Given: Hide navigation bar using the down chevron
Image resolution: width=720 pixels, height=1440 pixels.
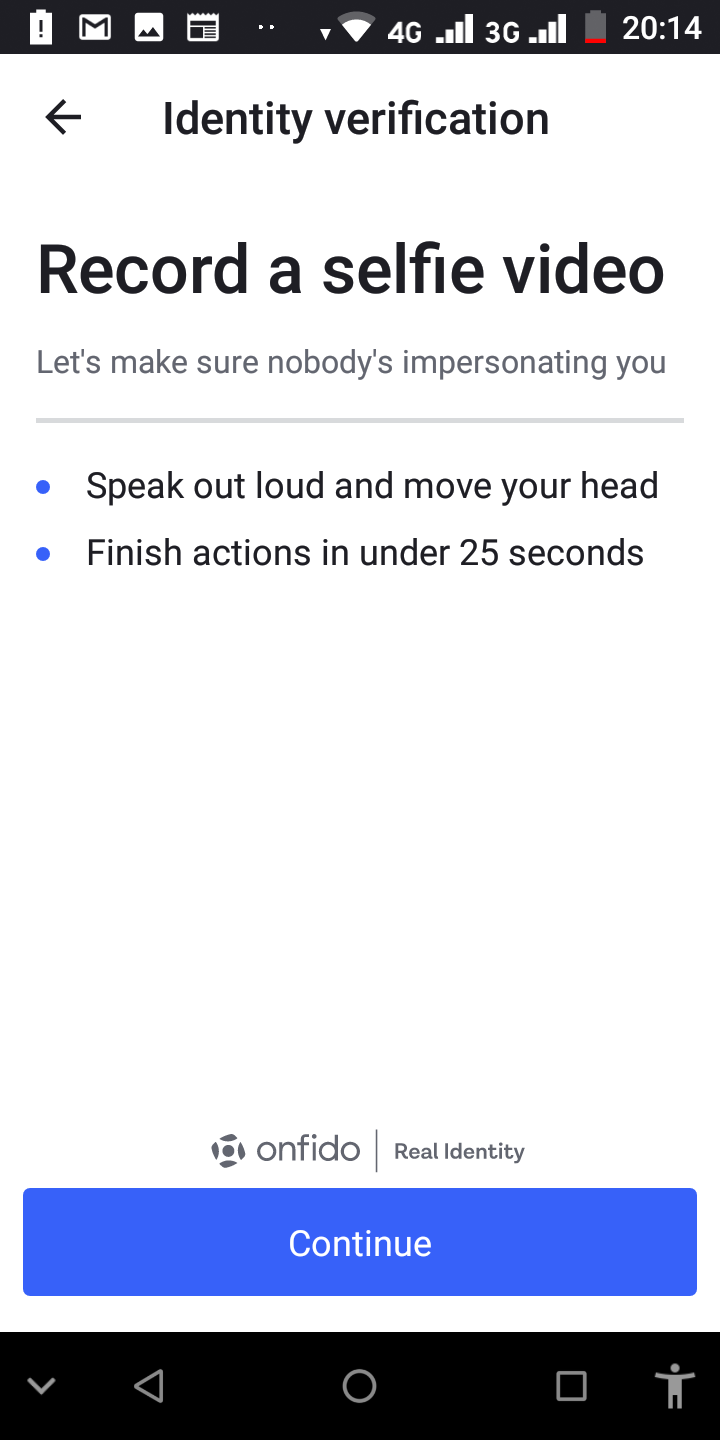Looking at the screenshot, I should [x=41, y=1386].
